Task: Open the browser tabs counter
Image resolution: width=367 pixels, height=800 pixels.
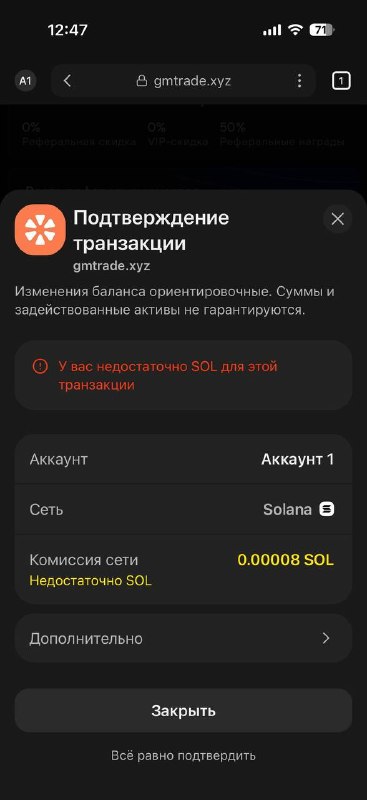Action: (341, 81)
